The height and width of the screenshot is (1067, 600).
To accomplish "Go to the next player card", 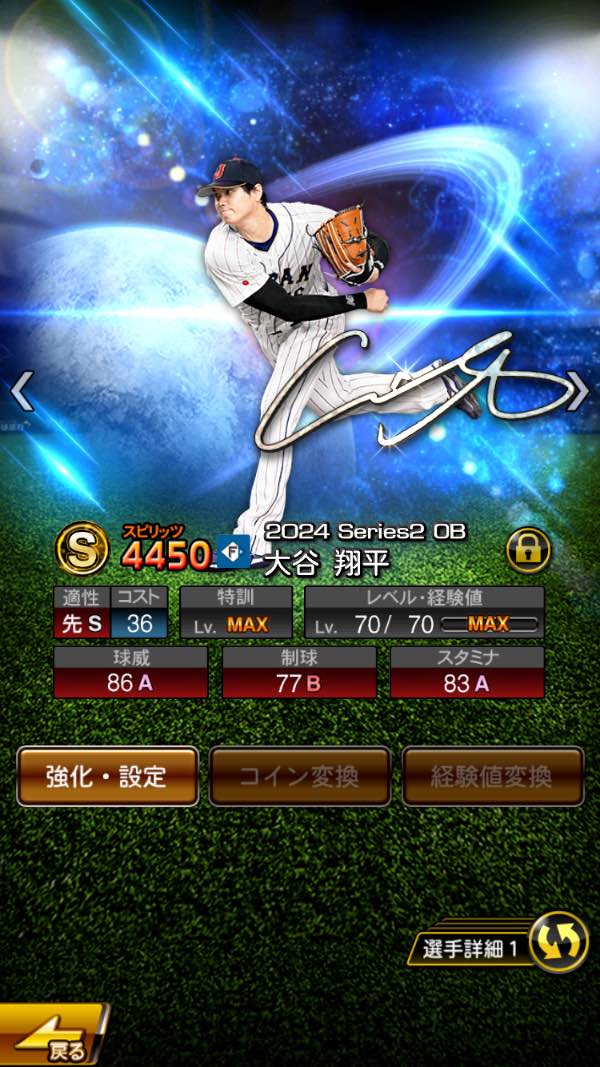I will tap(577, 392).
